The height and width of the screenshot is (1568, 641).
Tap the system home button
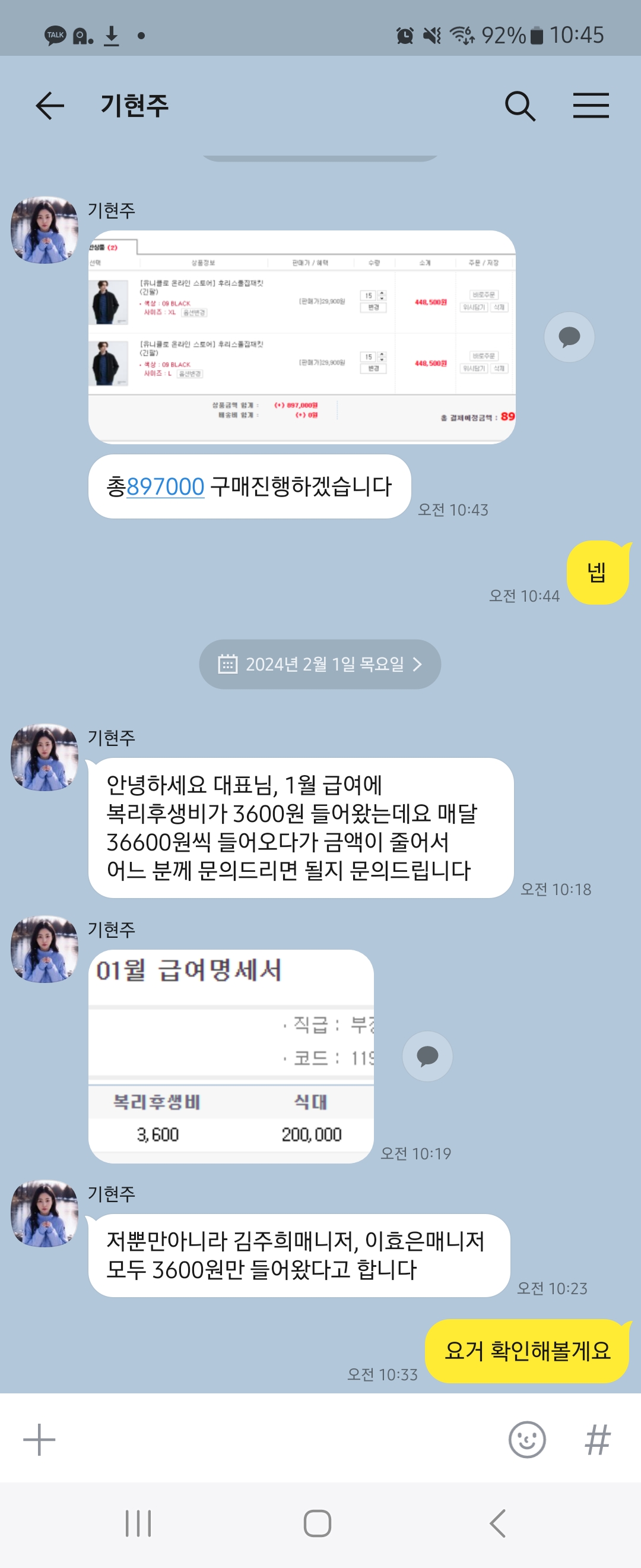pos(318,1523)
